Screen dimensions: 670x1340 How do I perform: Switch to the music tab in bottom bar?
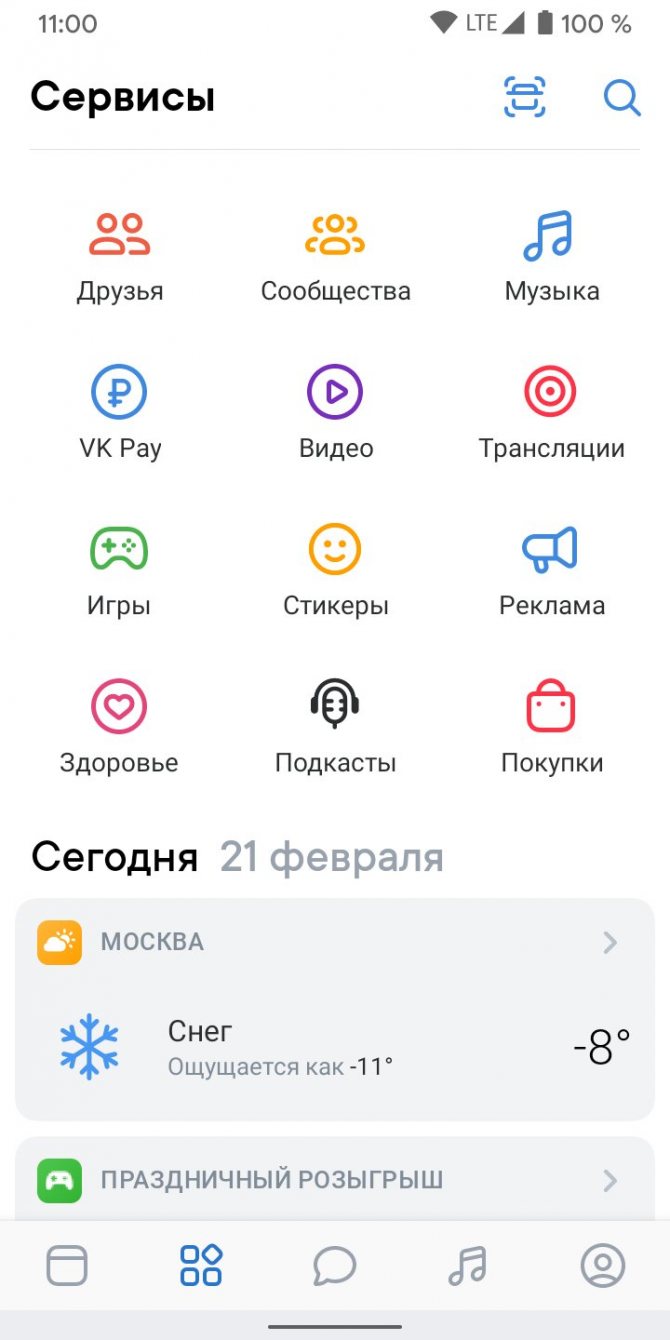(467, 1266)
